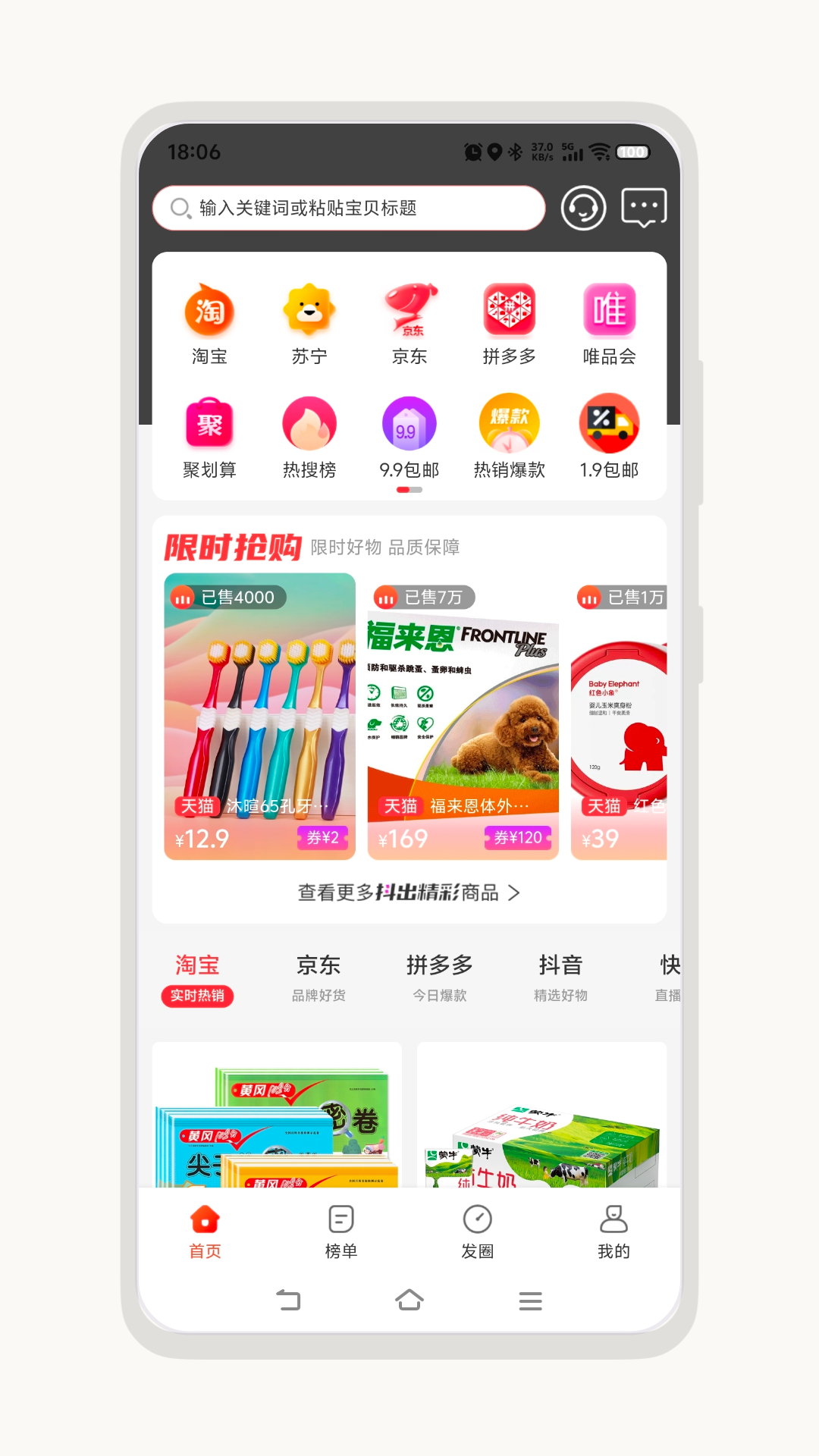This screenshot has width=819, height=1456.
Task: Open 热销爆款 section
Action: click(510, 438)
